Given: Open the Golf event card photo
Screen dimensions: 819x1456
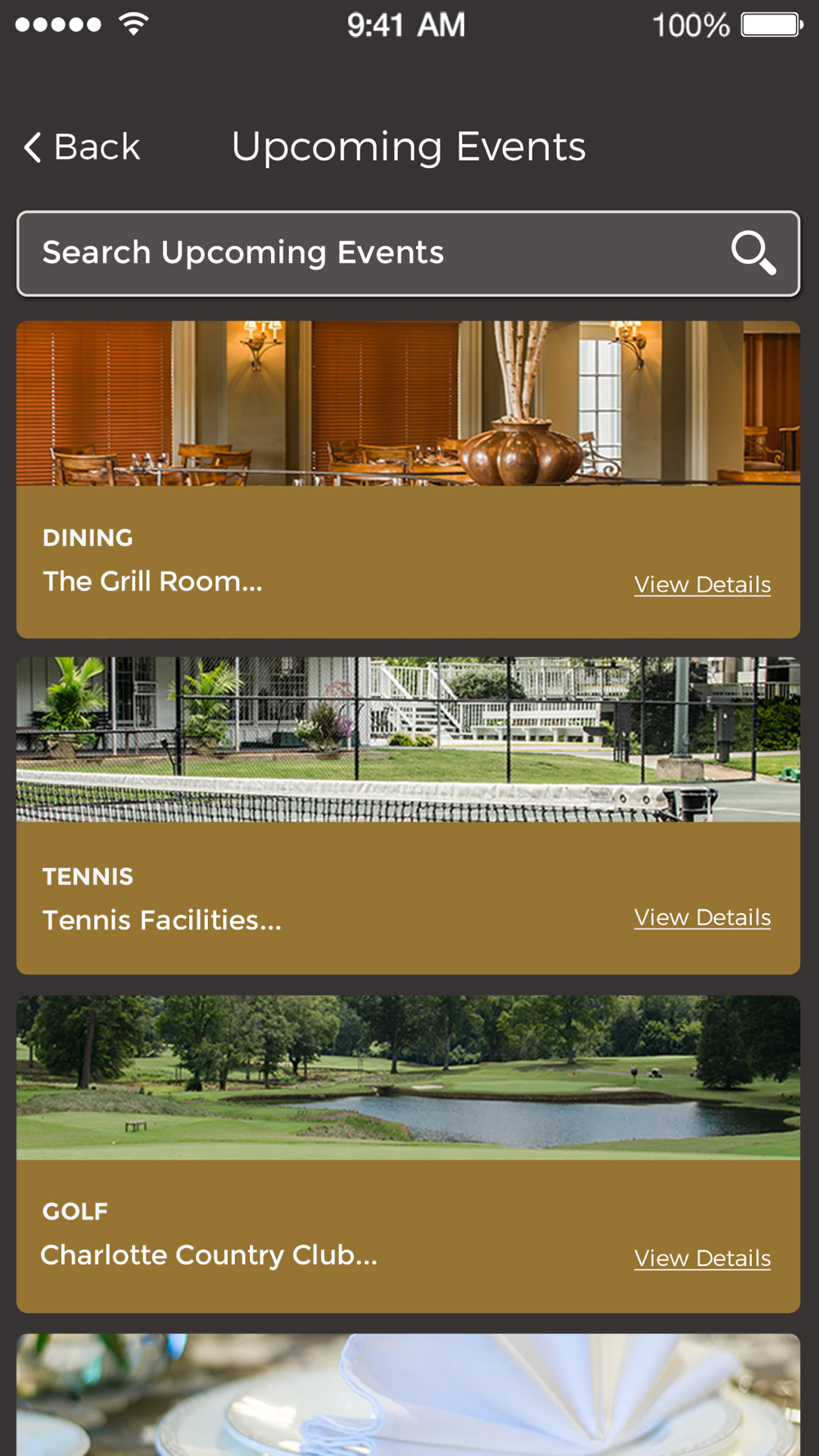Looking at the screenshot, I should point(408,1078).
